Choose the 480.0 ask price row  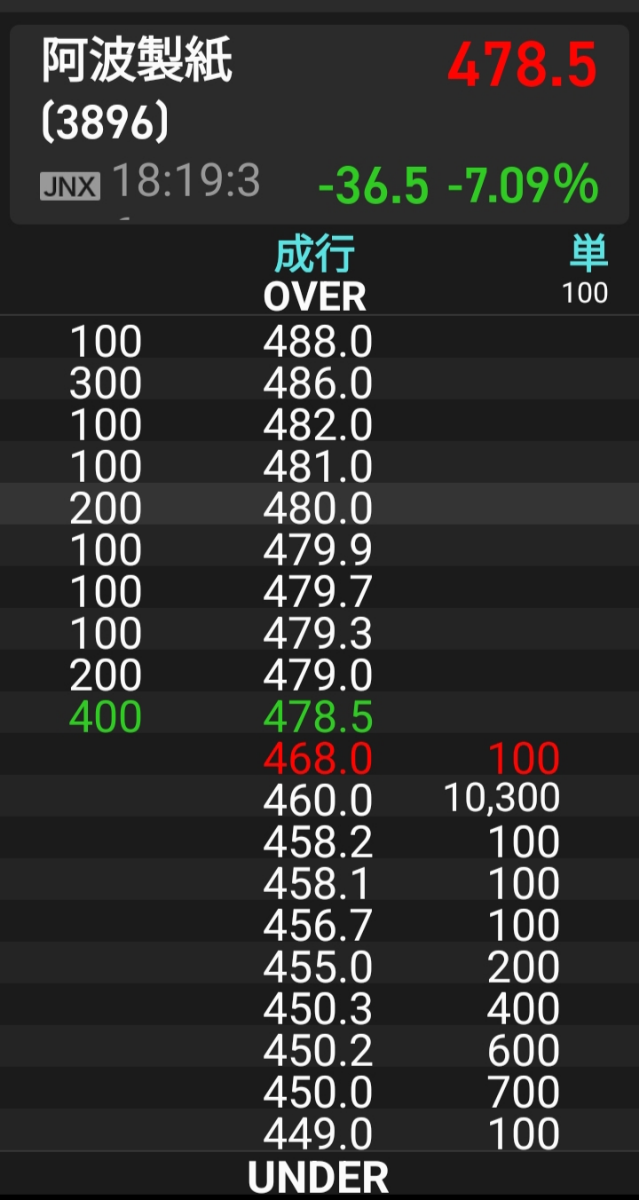pos(318,510)
